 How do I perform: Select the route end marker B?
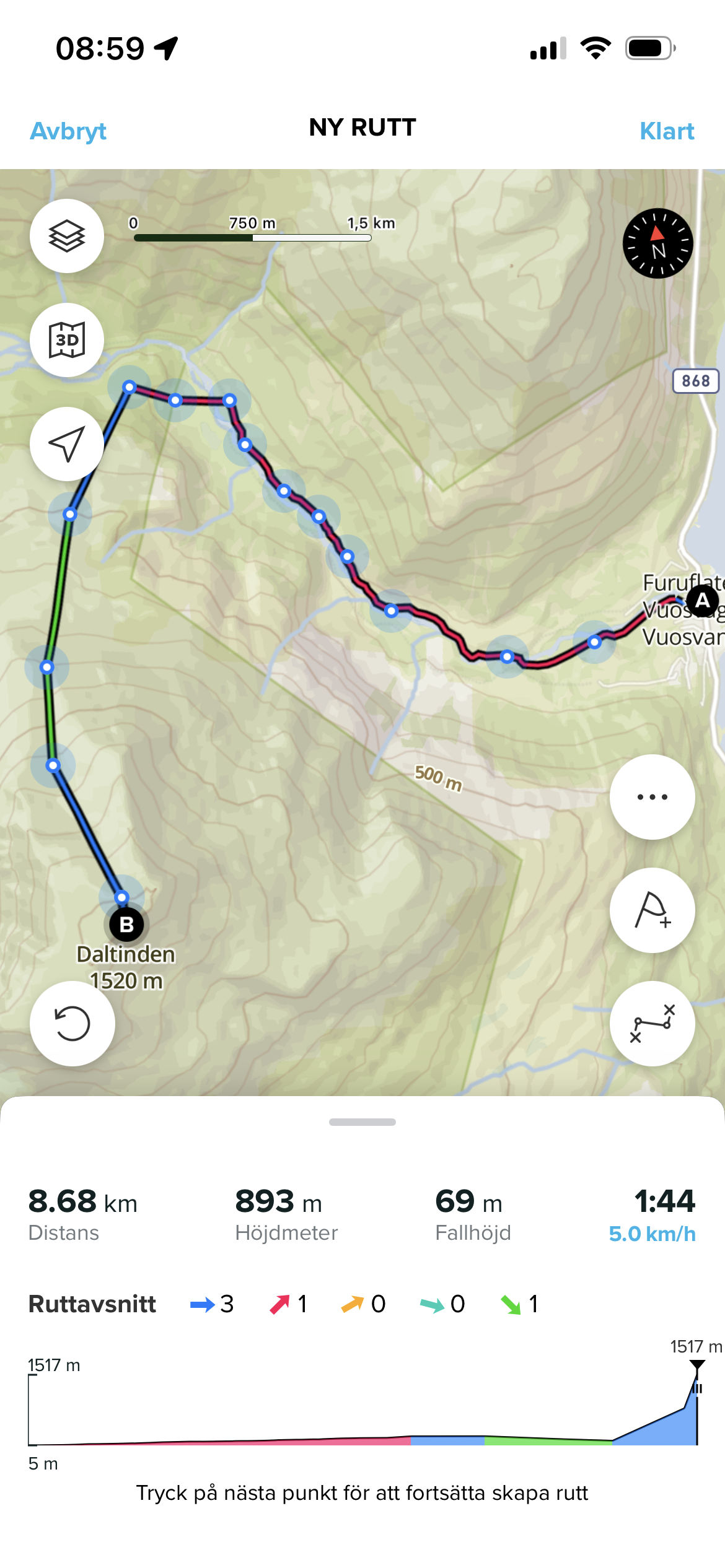[x=126, y=925]
